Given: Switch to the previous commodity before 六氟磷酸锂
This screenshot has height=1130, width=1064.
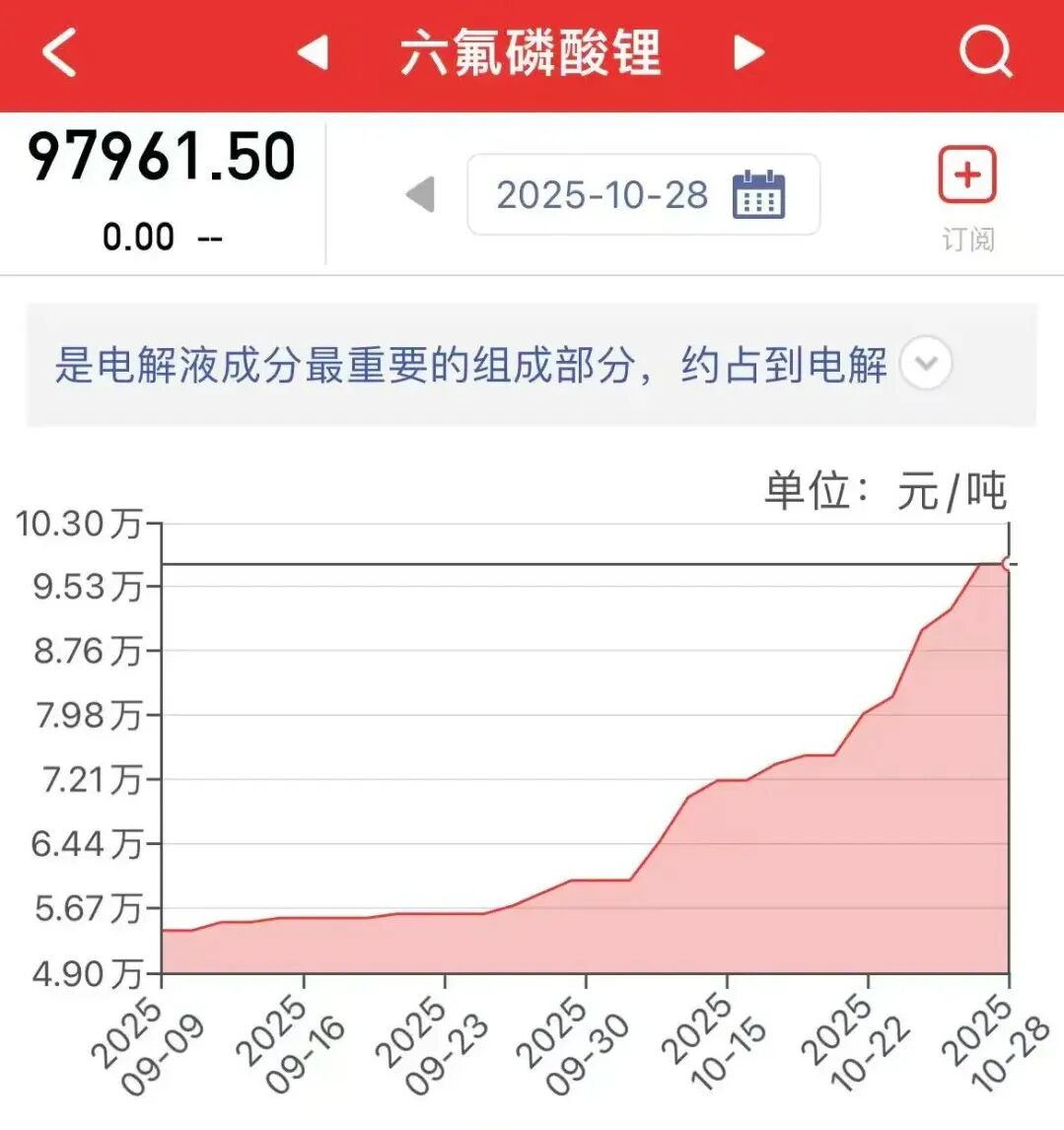Looking at the screenshot, I should [x=313, y=52].
